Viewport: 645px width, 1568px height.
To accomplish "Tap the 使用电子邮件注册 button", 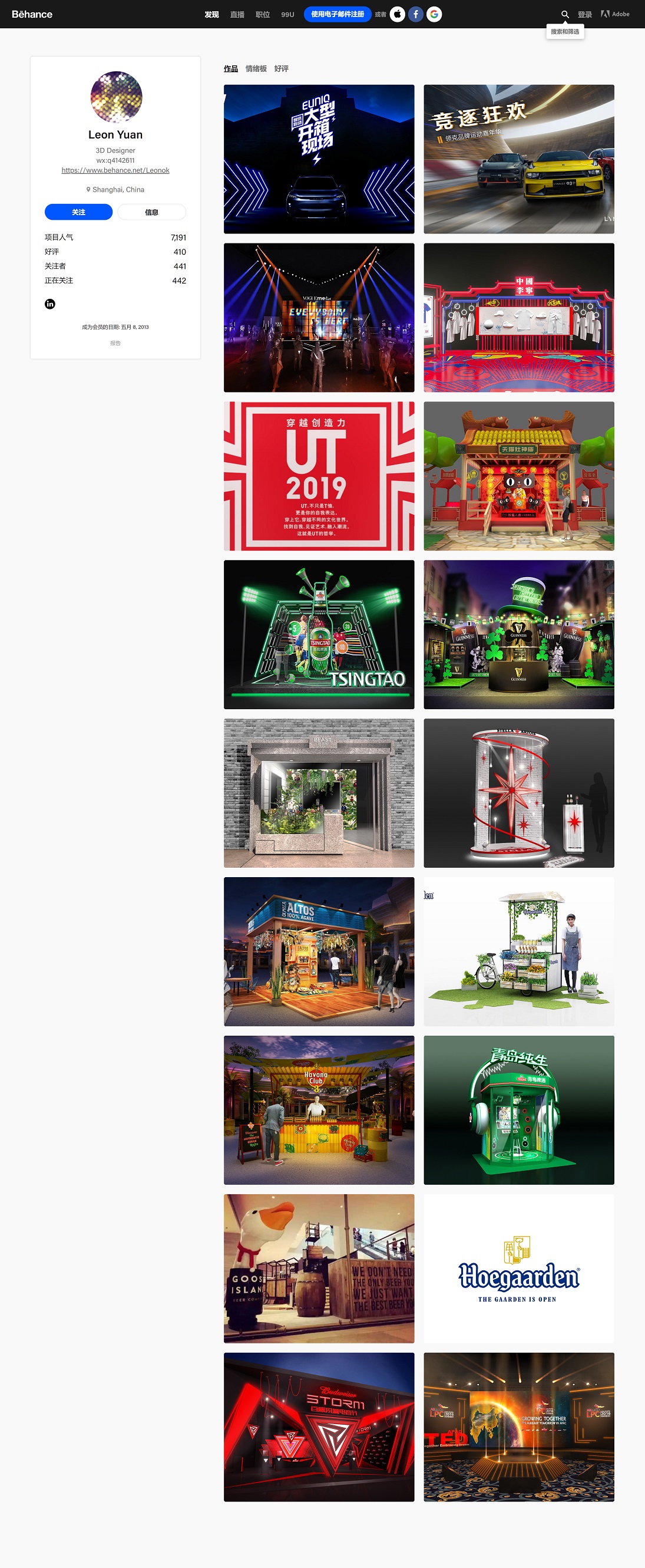I will click(x=337, y=14).
